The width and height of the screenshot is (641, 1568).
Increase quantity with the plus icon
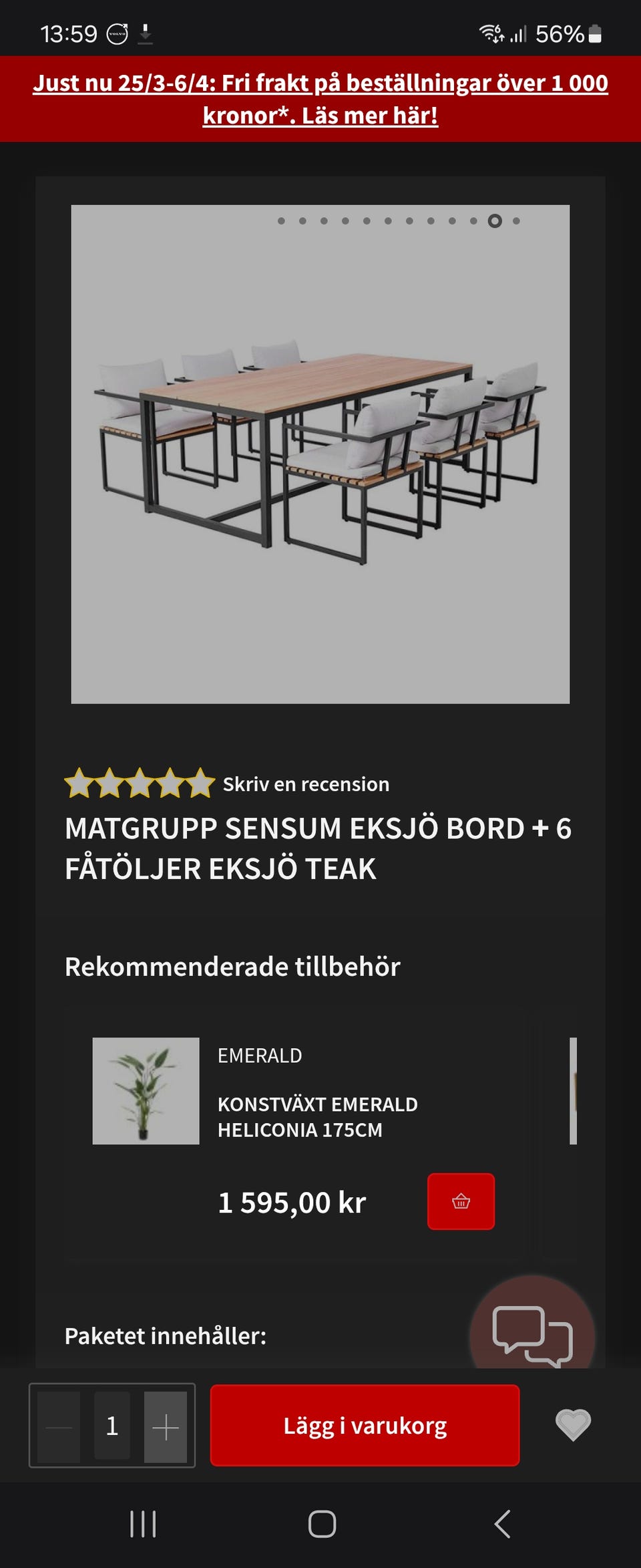166,1425
